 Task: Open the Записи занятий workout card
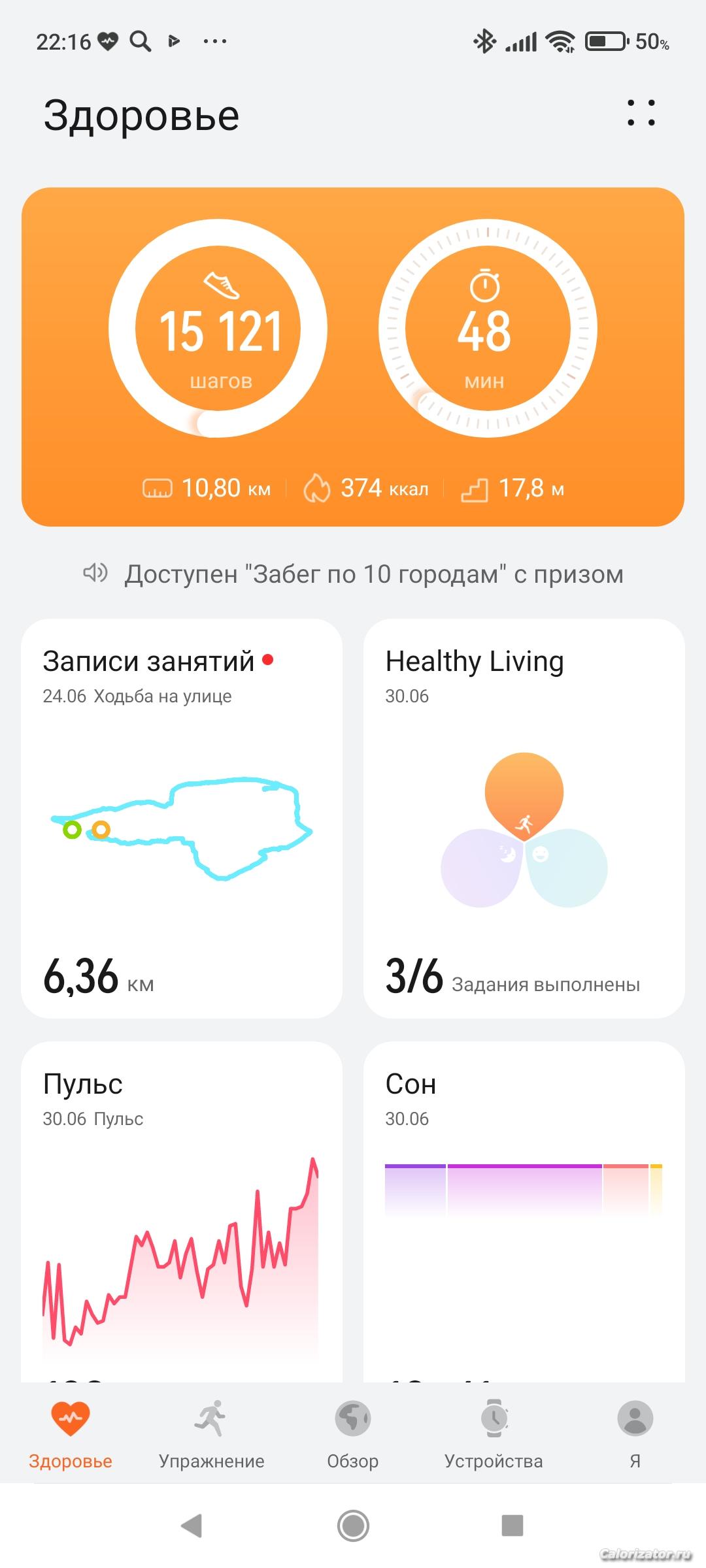[x=182, y=818]
